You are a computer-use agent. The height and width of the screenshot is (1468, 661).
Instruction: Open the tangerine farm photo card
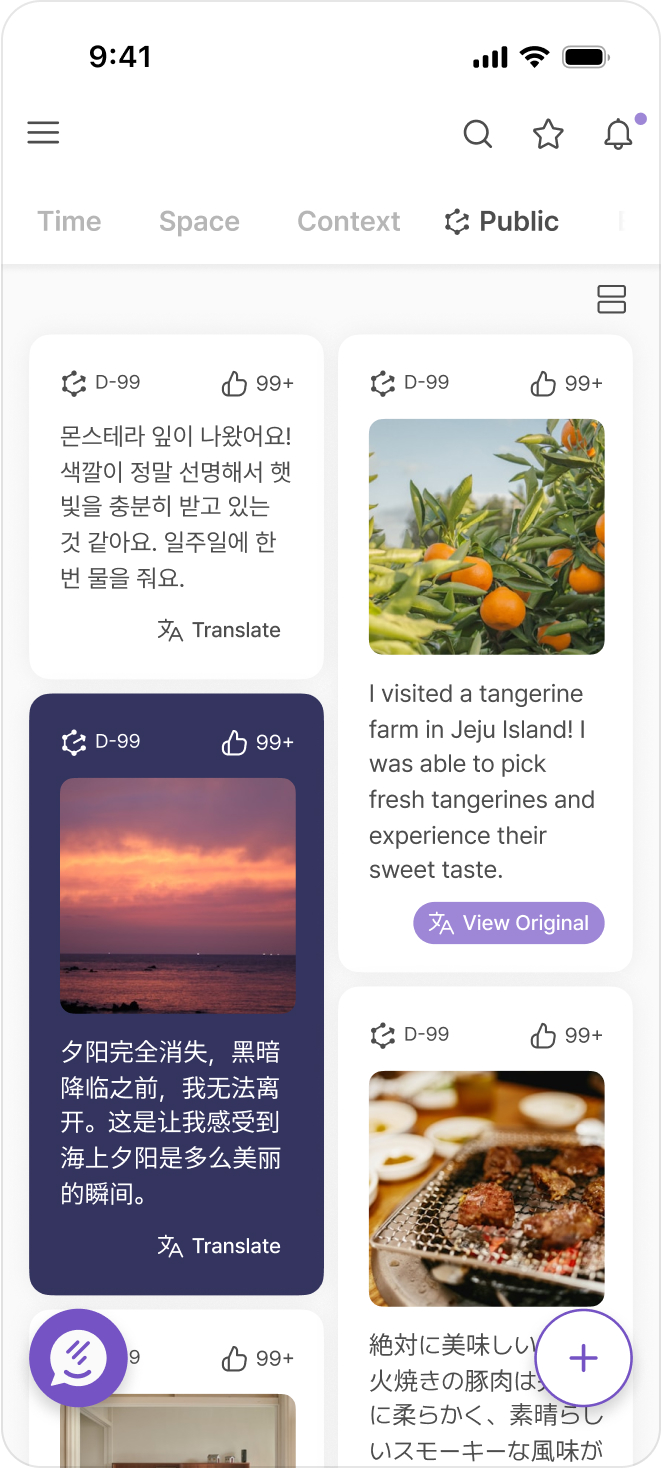click(x=487, y=537)
